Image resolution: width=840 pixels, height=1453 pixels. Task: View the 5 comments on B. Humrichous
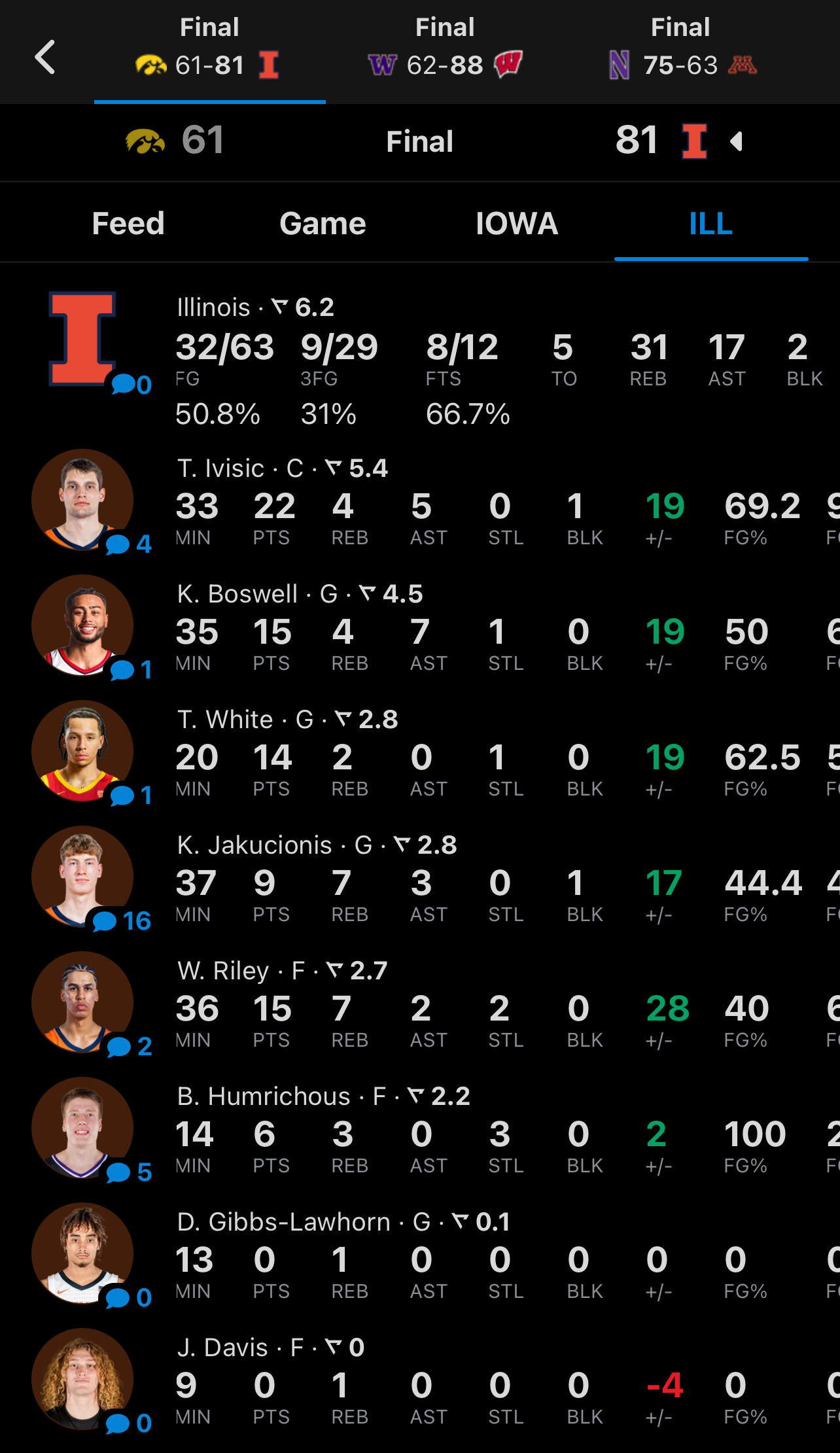(x=129, y=1172)
